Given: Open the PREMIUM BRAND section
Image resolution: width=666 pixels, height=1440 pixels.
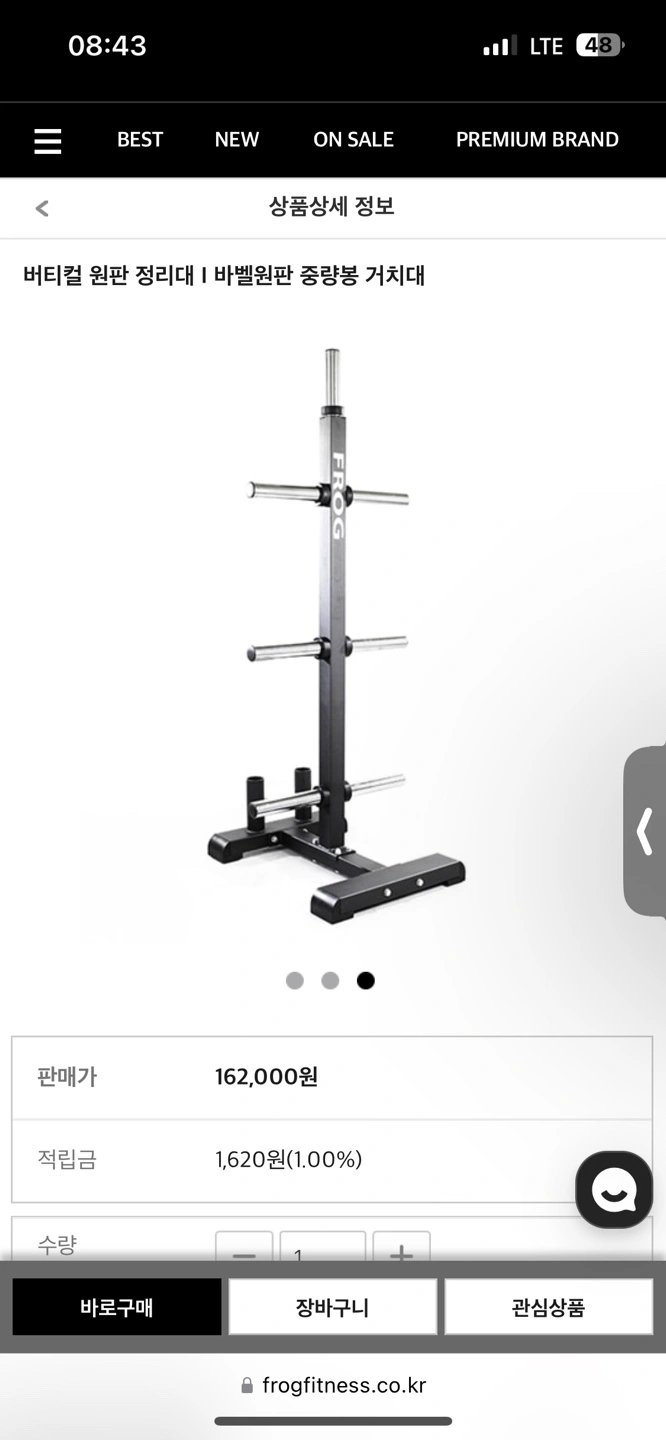Looking at the screenshot, I should pos(537,140).
